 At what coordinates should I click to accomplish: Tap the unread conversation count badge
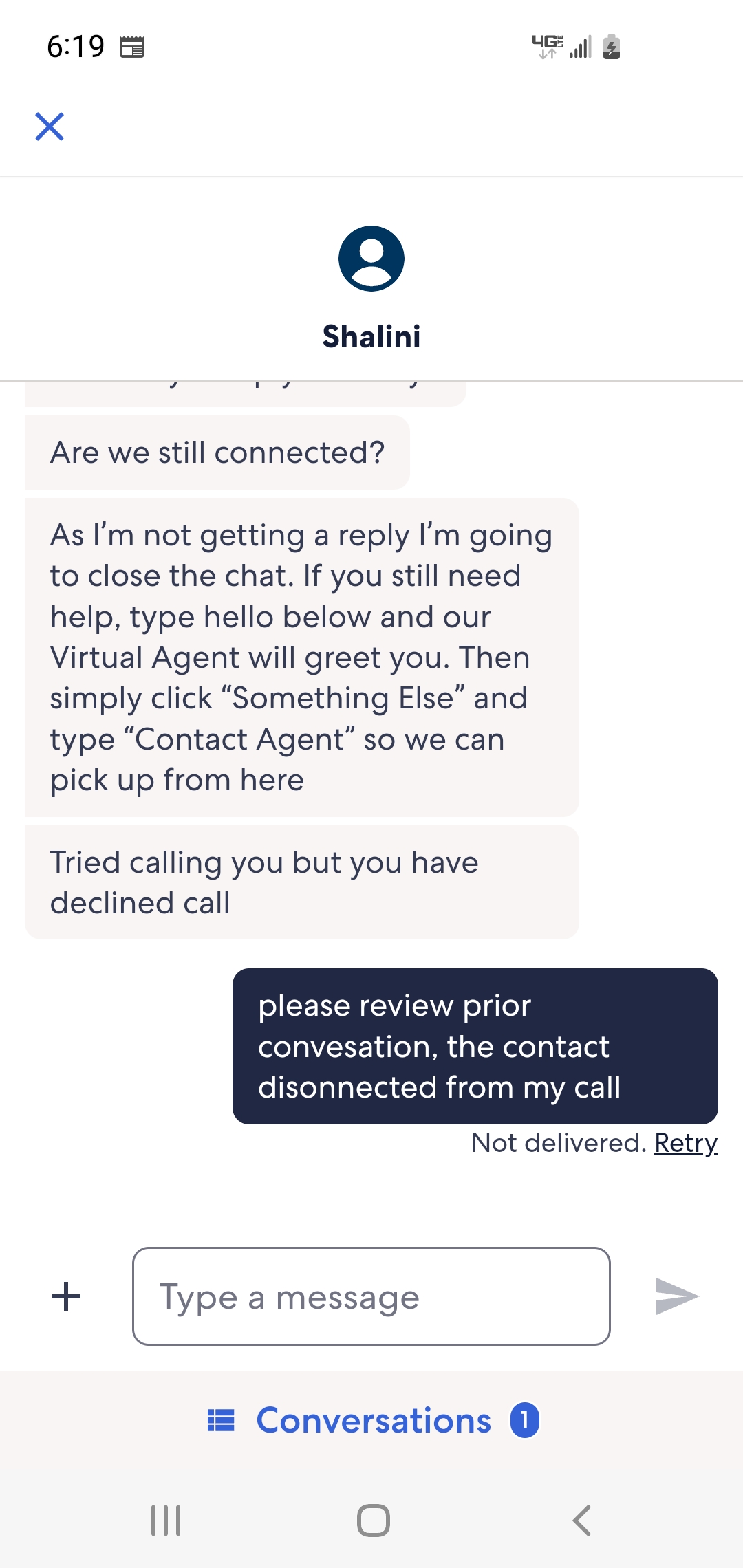[x=526, y=1418]
